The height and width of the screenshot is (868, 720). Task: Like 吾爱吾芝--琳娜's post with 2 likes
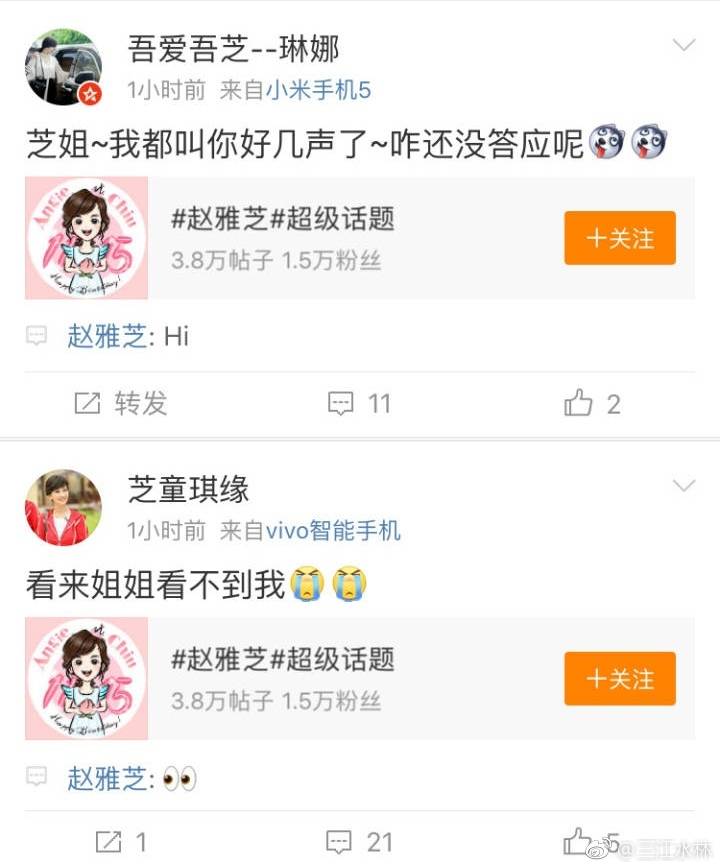click(x=592, y=404)
